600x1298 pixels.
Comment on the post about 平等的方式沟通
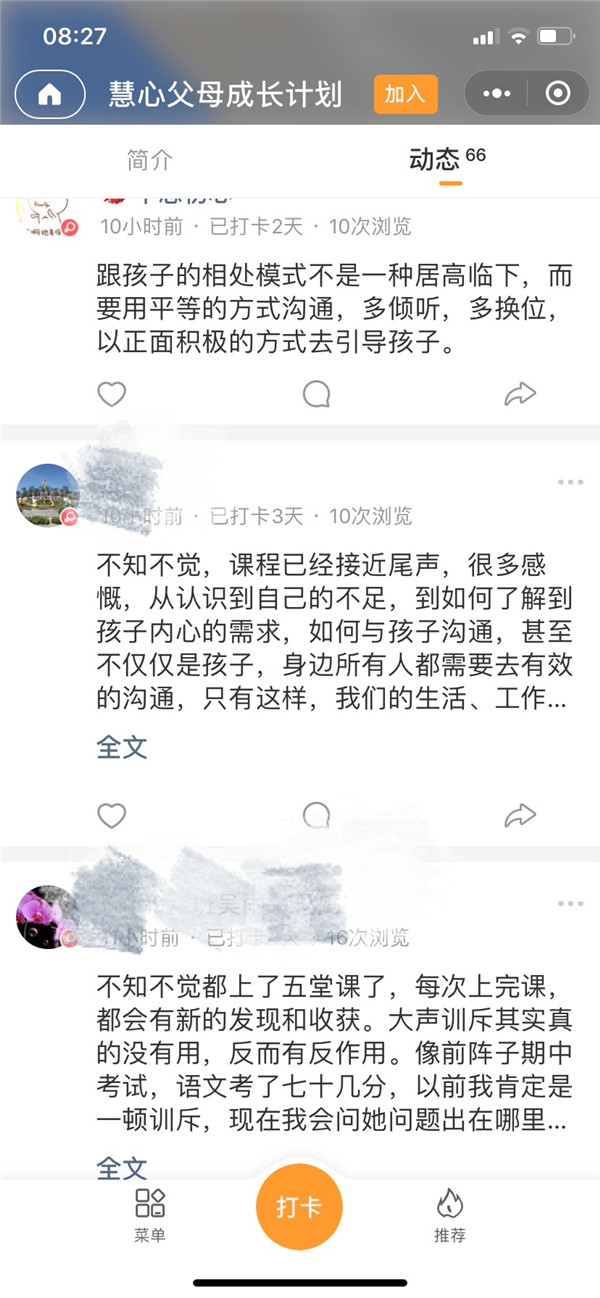pyautogui.click(x=317, y=394)
